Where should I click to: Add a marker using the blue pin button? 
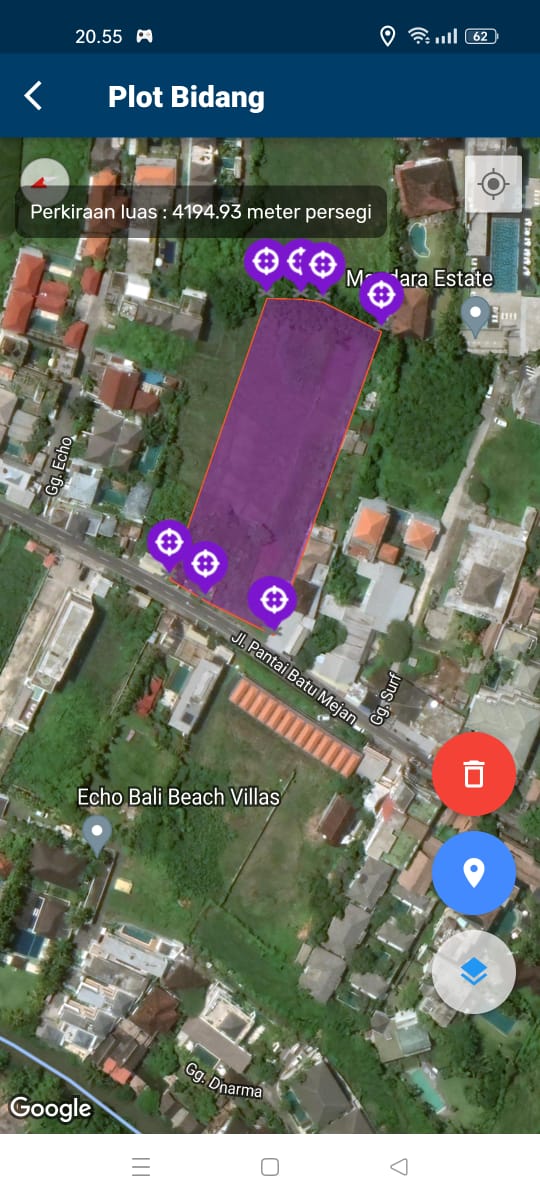pos(474,873)
